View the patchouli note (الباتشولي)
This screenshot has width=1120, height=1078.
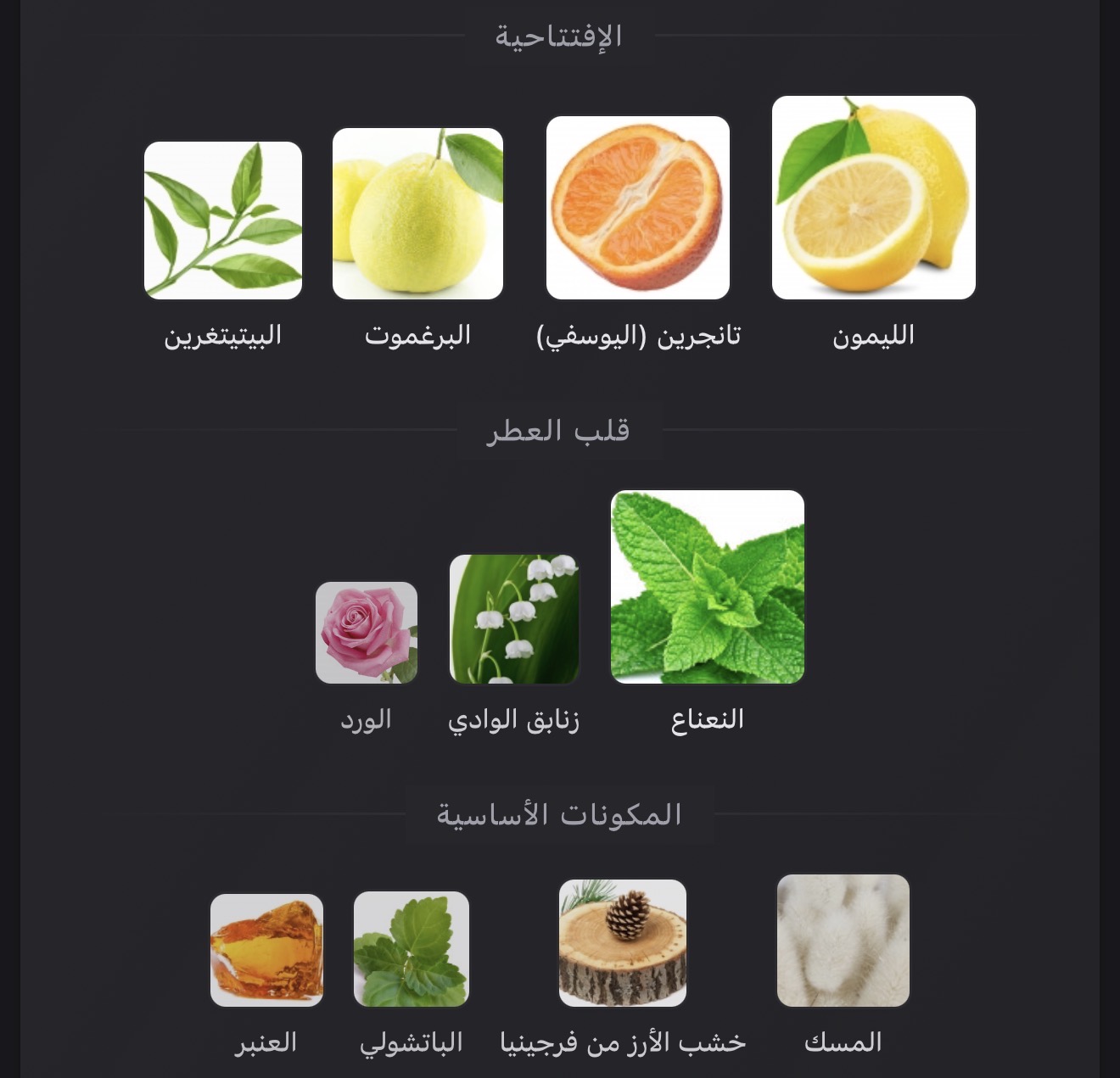pyautogui.click(x=412, y=949)
